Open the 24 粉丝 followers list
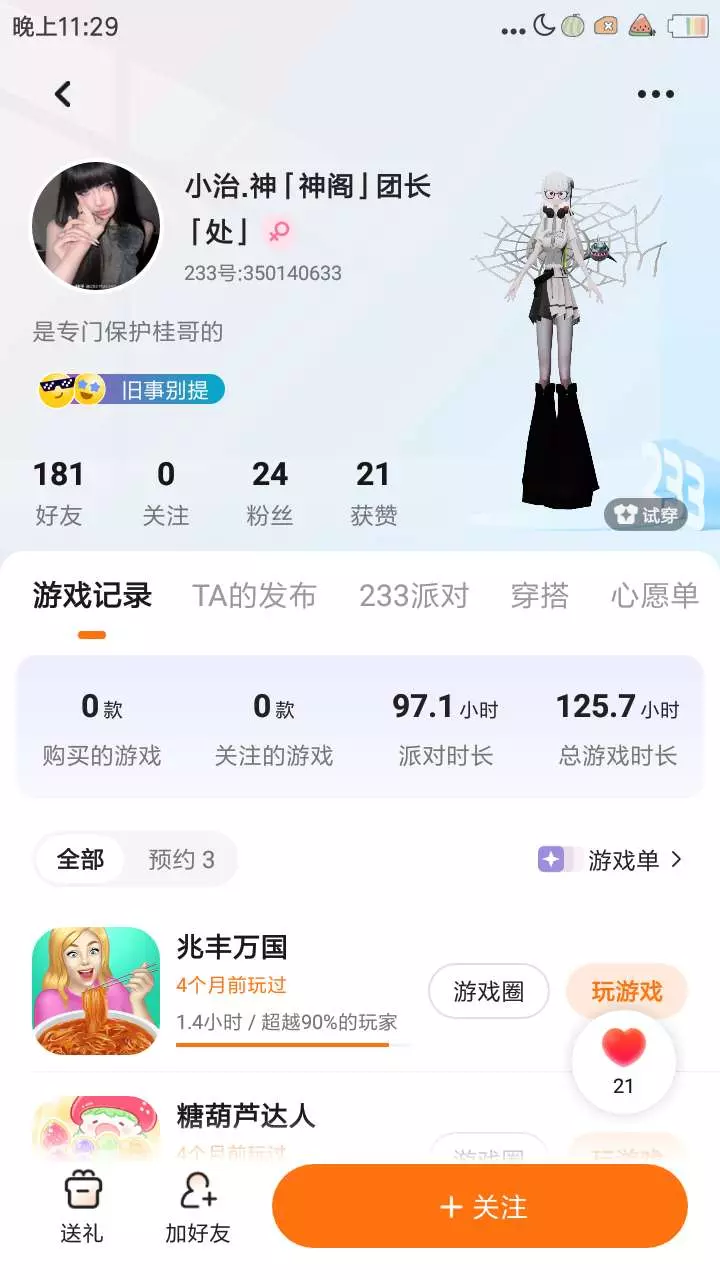Viewport: 720px width, 1280px height. [x=270, y=493]
